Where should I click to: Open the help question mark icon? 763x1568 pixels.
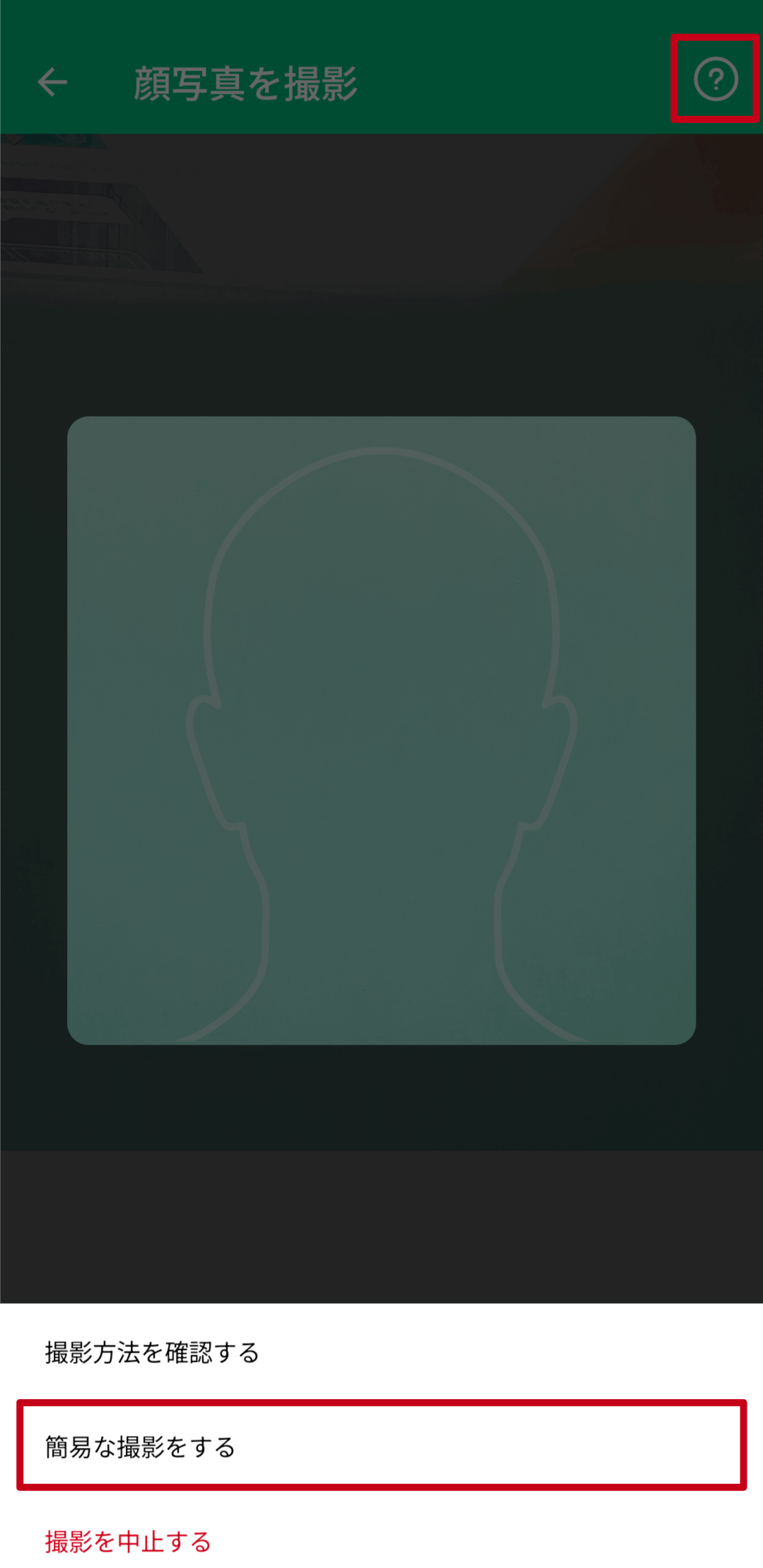(715, 79)
